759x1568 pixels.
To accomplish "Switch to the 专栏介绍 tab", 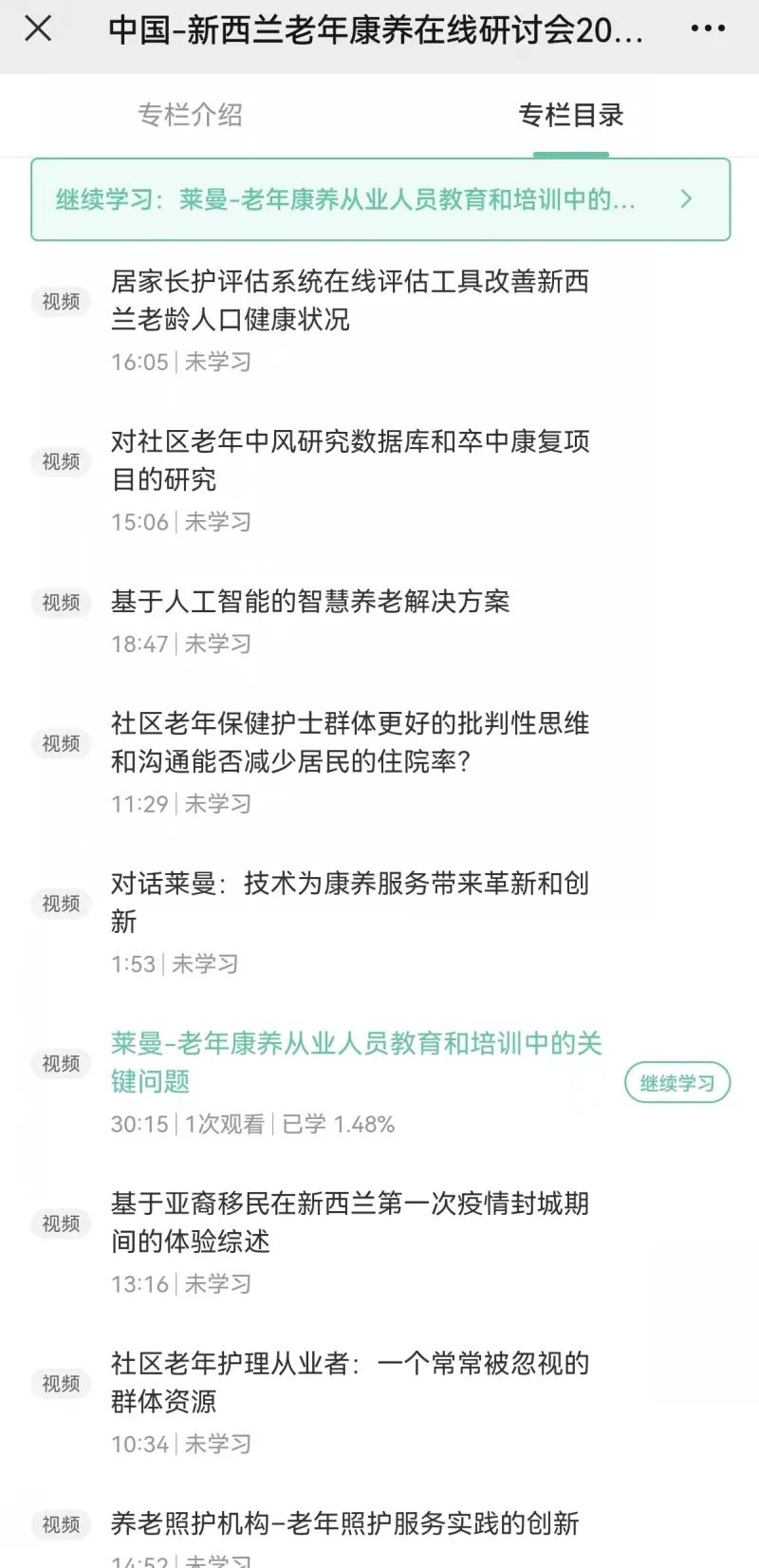I will [x=190, y=115].
